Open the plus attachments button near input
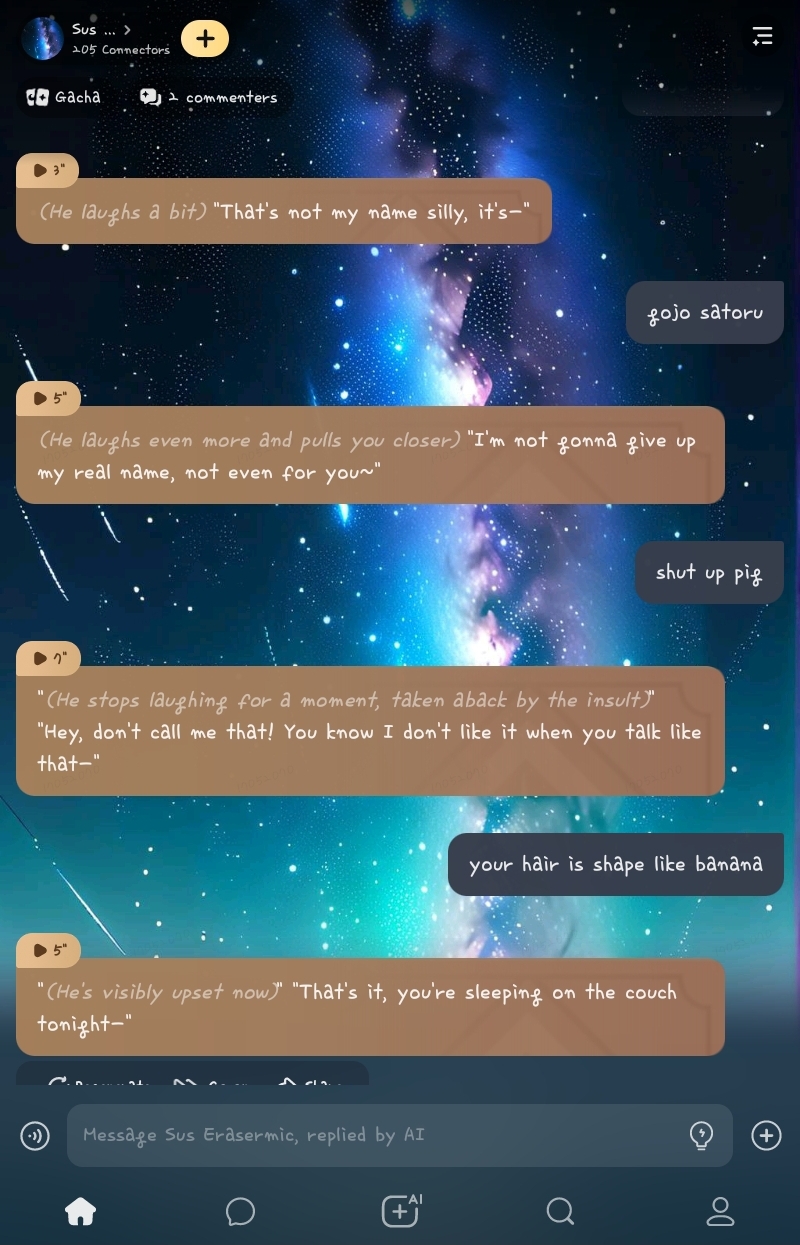Screen dimensions: 800x1245 tap(766, 1135)
